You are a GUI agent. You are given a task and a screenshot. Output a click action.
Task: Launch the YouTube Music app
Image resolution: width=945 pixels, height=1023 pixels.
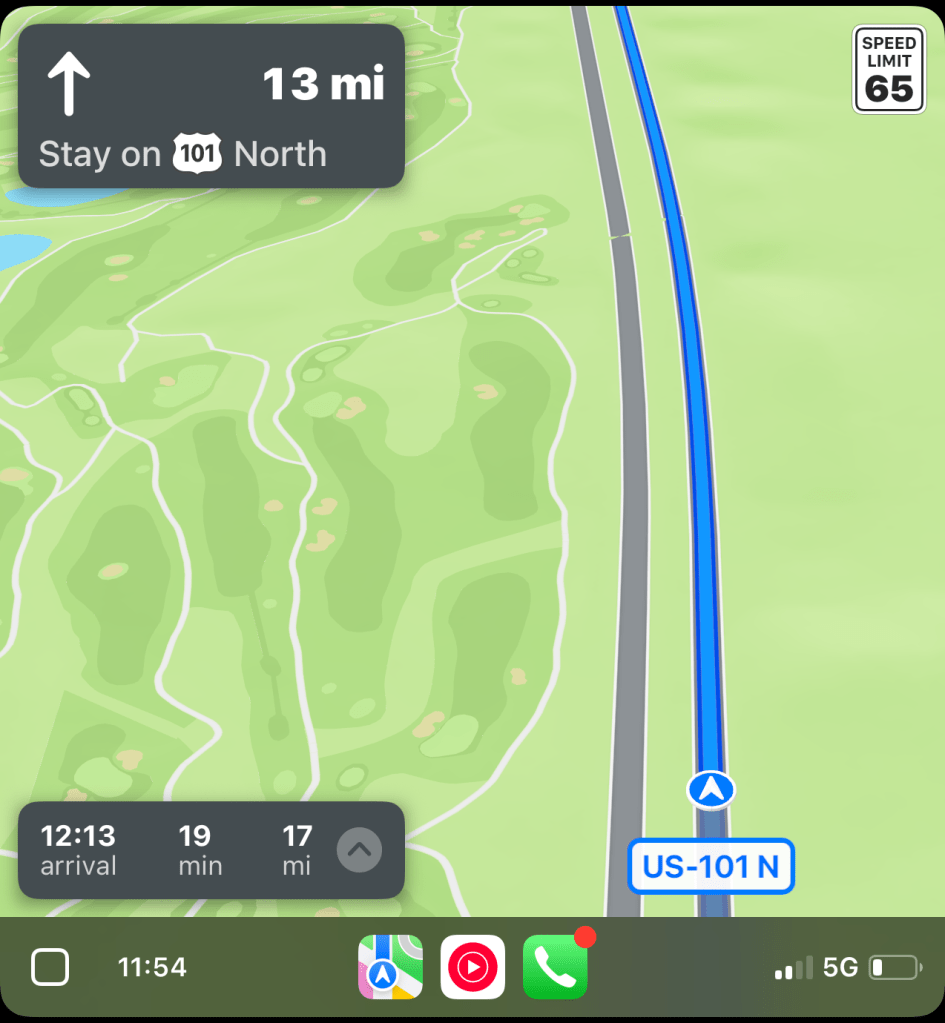click(472, 967)
